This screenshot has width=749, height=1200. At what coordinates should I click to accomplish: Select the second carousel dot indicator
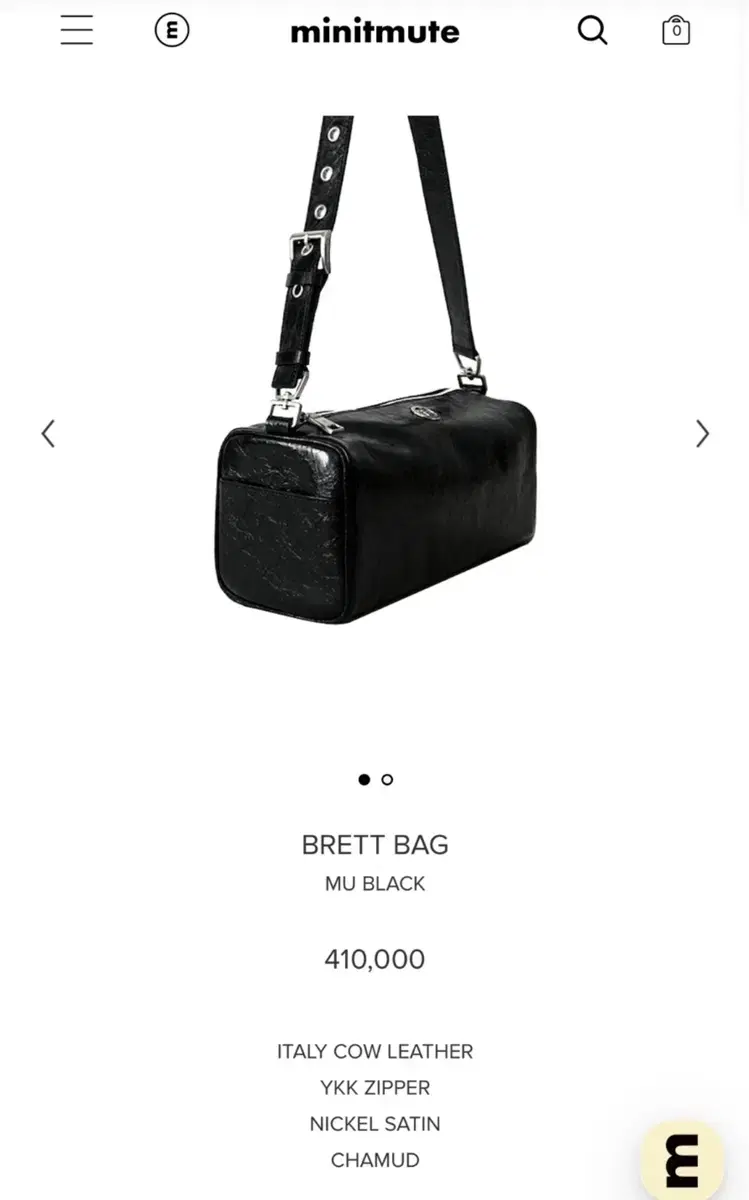[x=387, y=779]
